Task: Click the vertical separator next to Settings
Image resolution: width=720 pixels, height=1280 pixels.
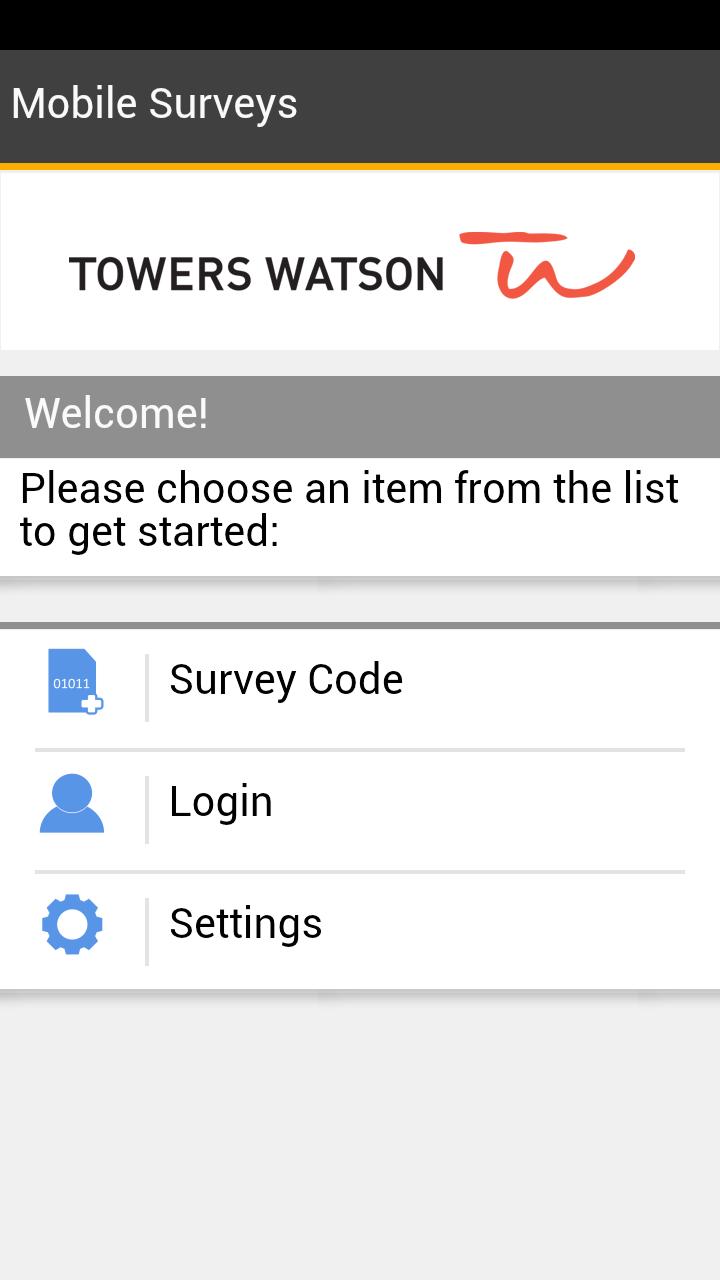Action: coord(146,925)
